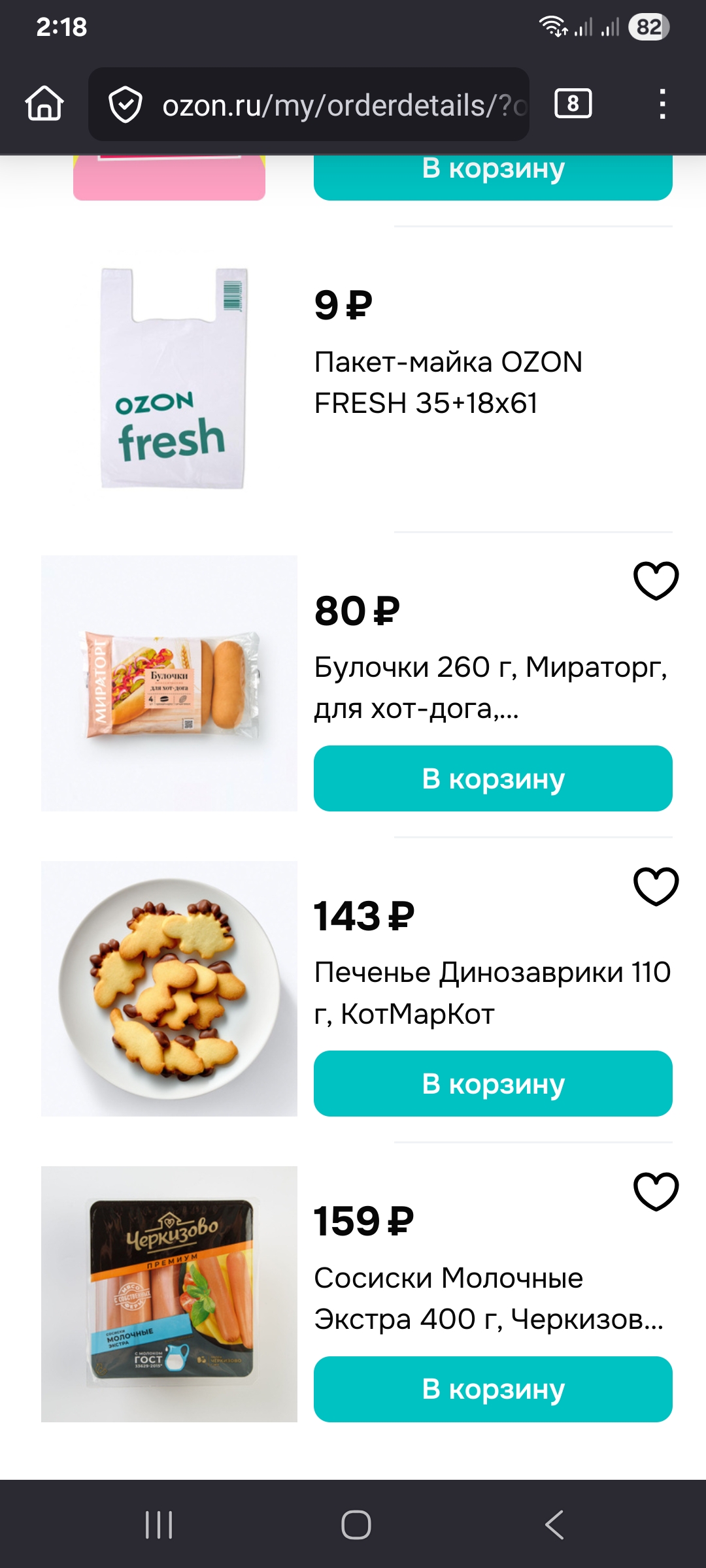Add Печенье Динозаврики to cart

pyautogui.click(x=493, y=1083)
